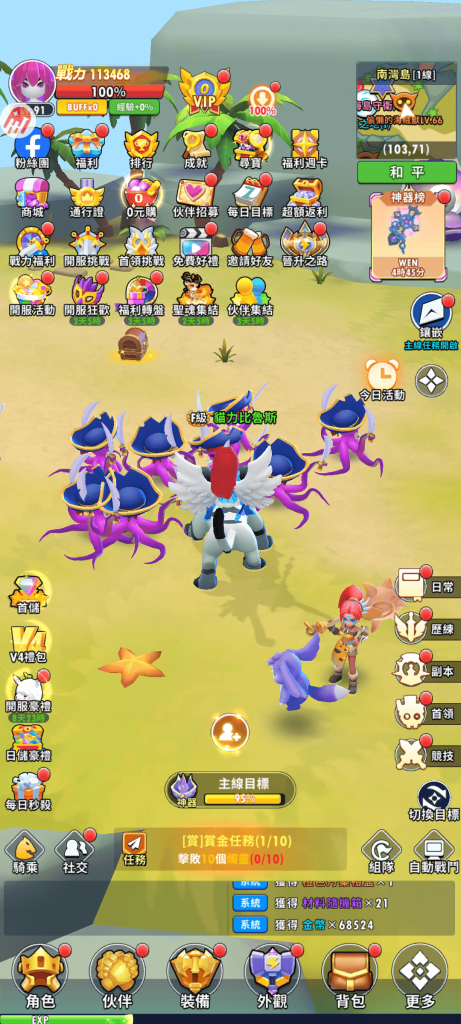The height and width of the screenshot is (1024, 461).
Task: Open the 福利 welfare rewards
Action: click(x=86, y=149)
